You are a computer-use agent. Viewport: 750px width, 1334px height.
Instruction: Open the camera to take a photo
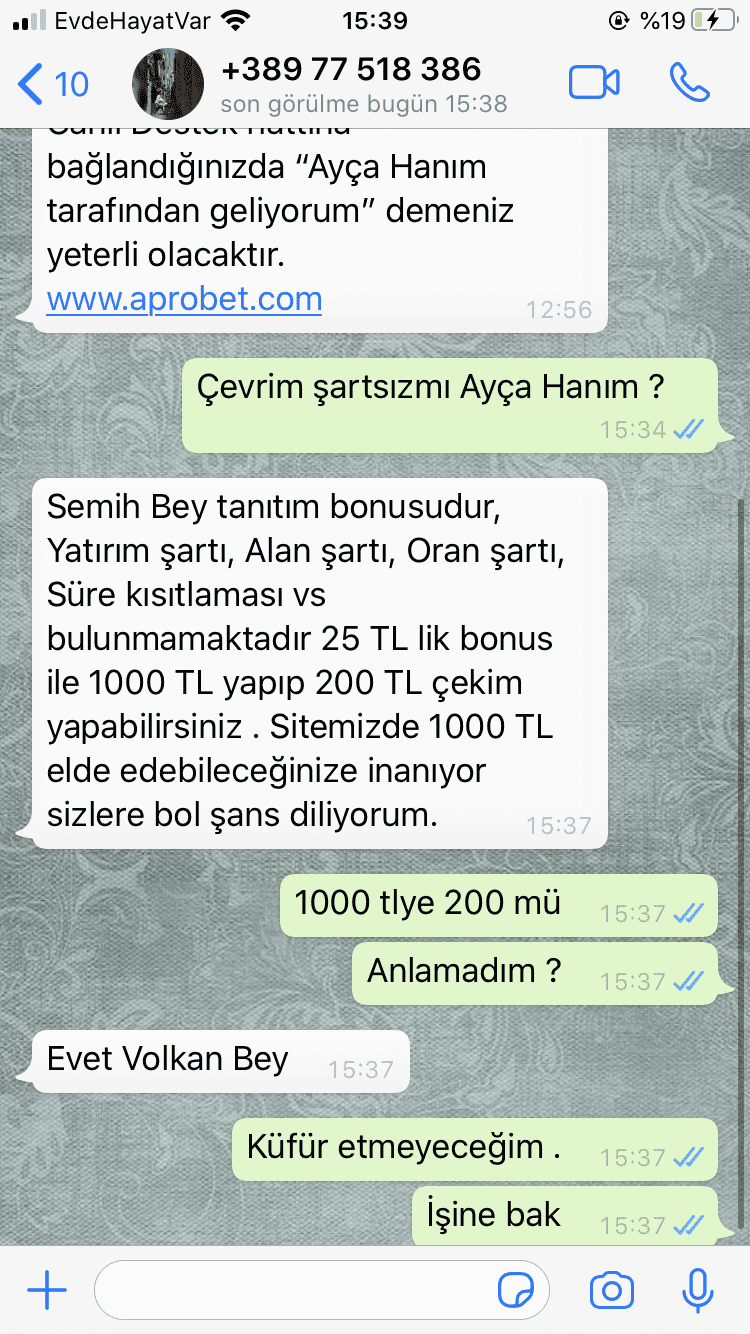[x=611, y=1291]
